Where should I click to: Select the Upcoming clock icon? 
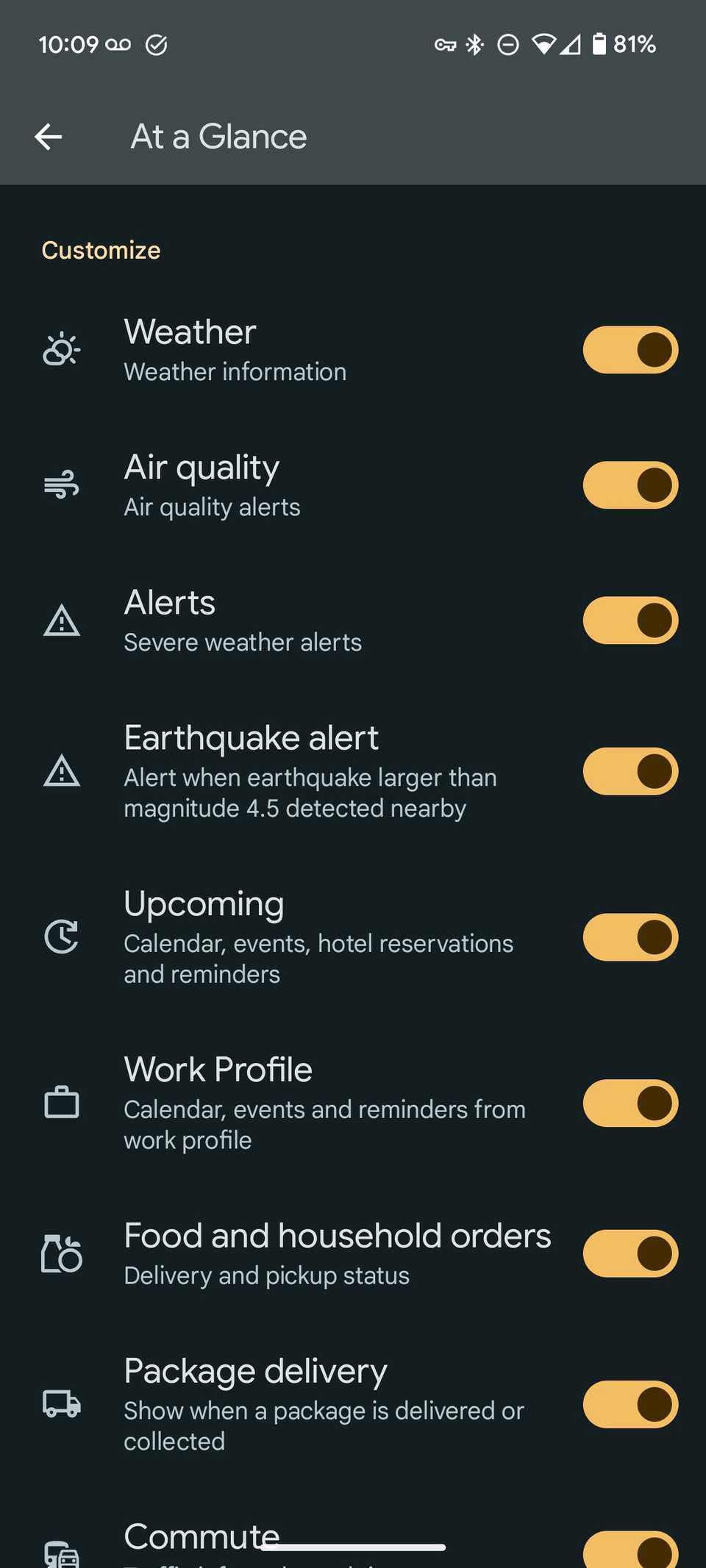[x=62, y=937]
